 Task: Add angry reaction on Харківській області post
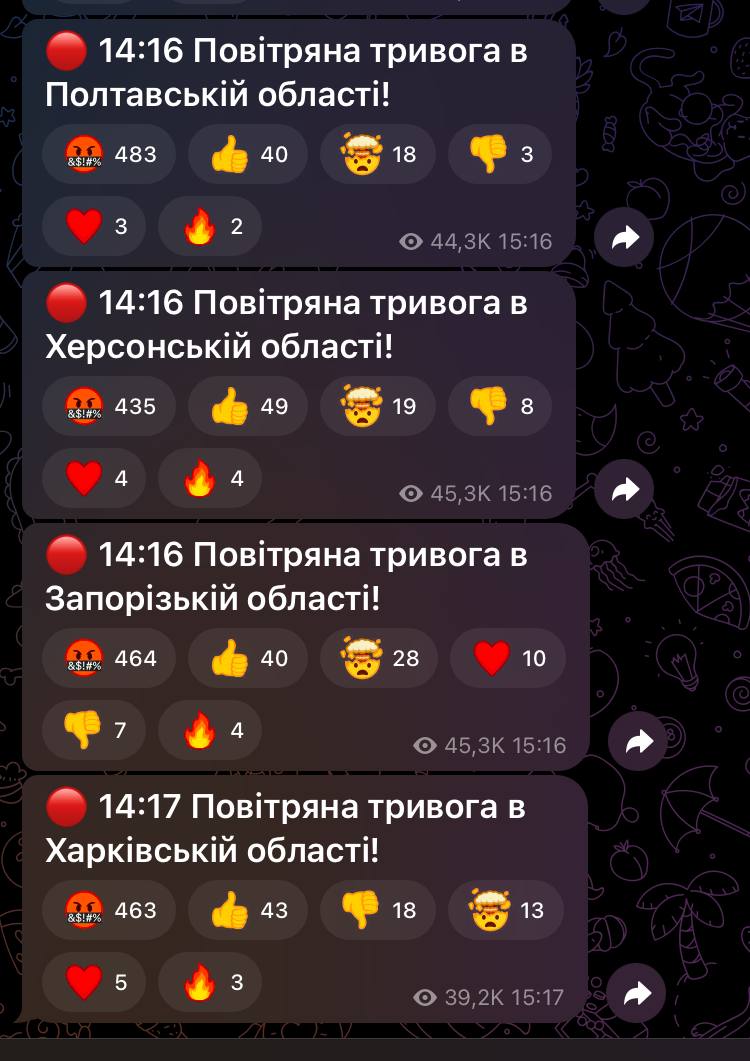109,910
